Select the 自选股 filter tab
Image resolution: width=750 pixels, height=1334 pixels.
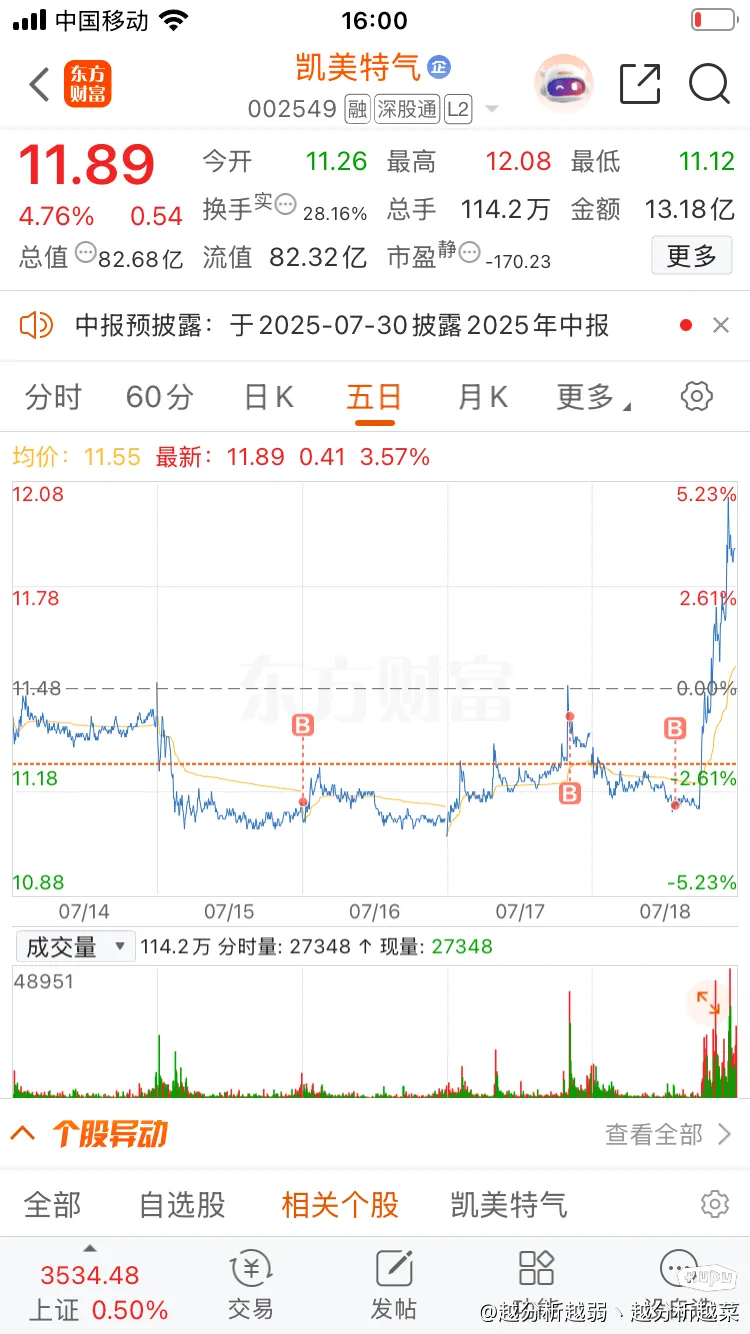pos(182,1204)
